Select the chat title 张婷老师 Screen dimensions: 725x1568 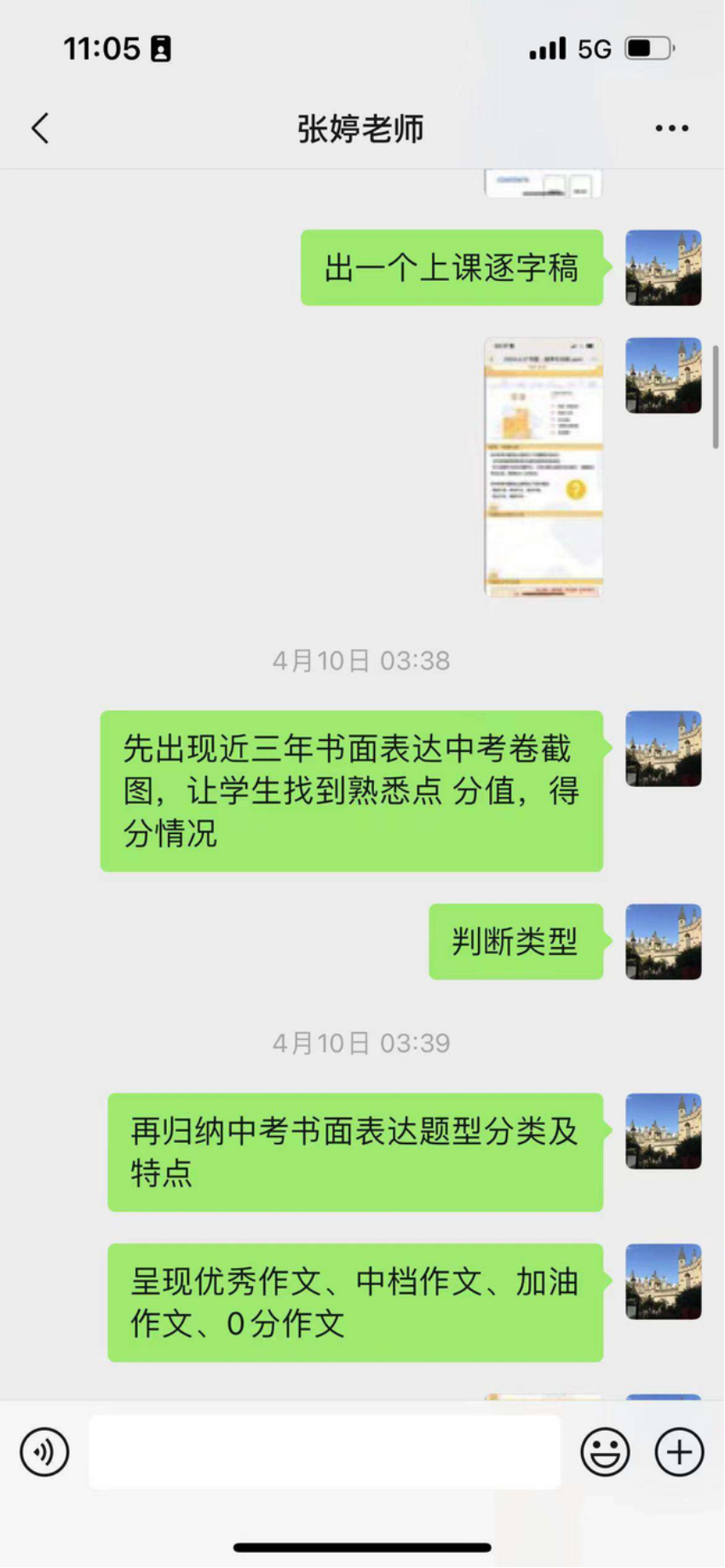click(x=362, y=127)
